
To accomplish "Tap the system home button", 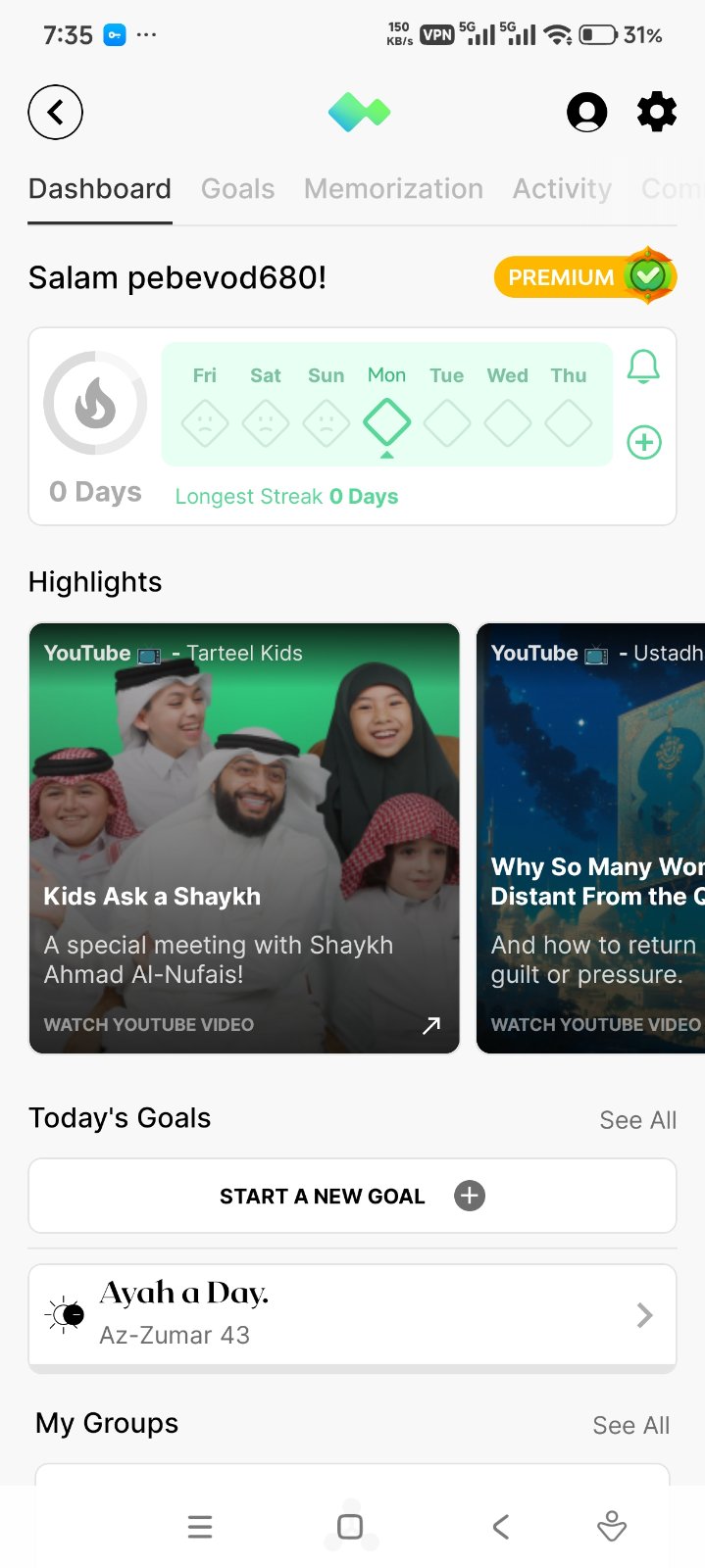I will [x=350, y=1527].
